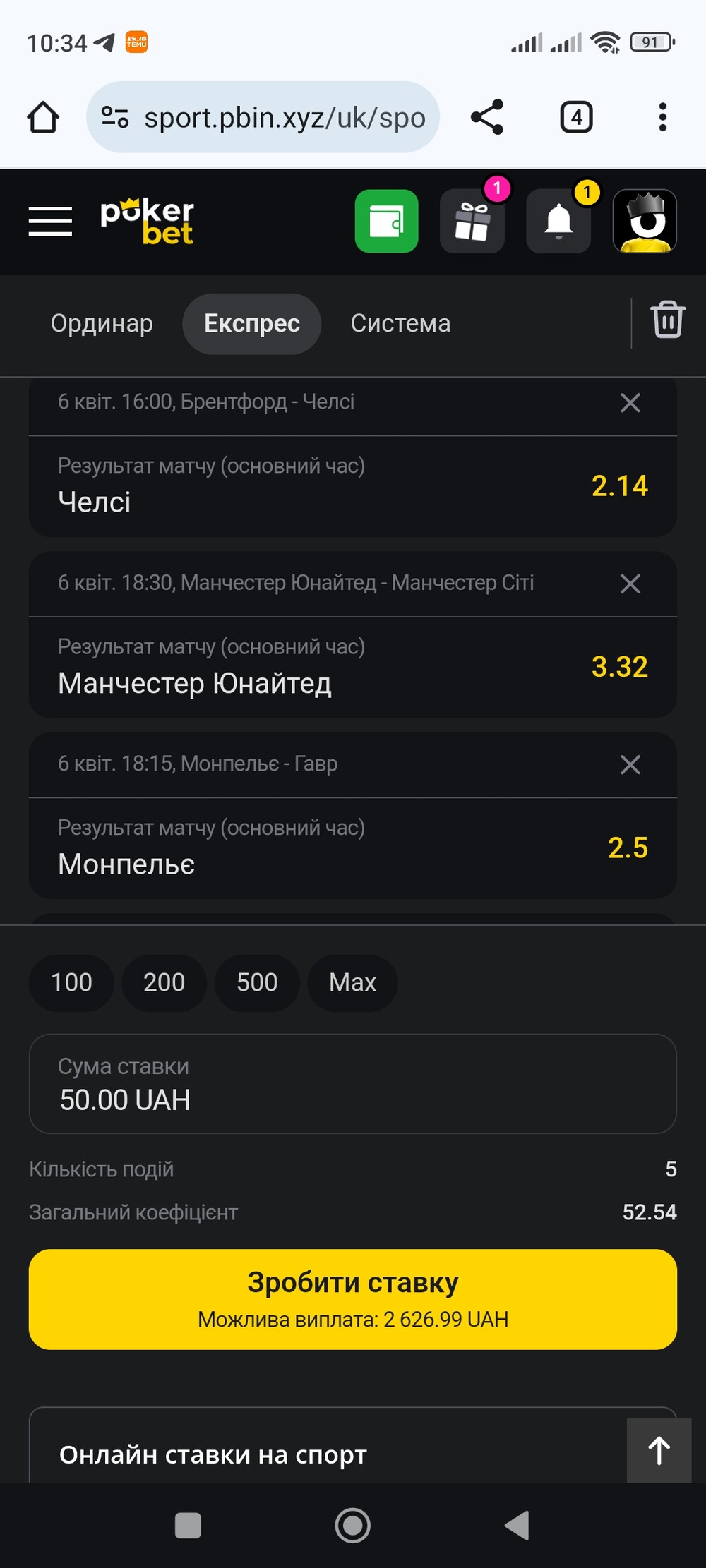Viewport: 706px width, 1568px height.
Task: Open the hamburger menu
Action: pos(50,222)
